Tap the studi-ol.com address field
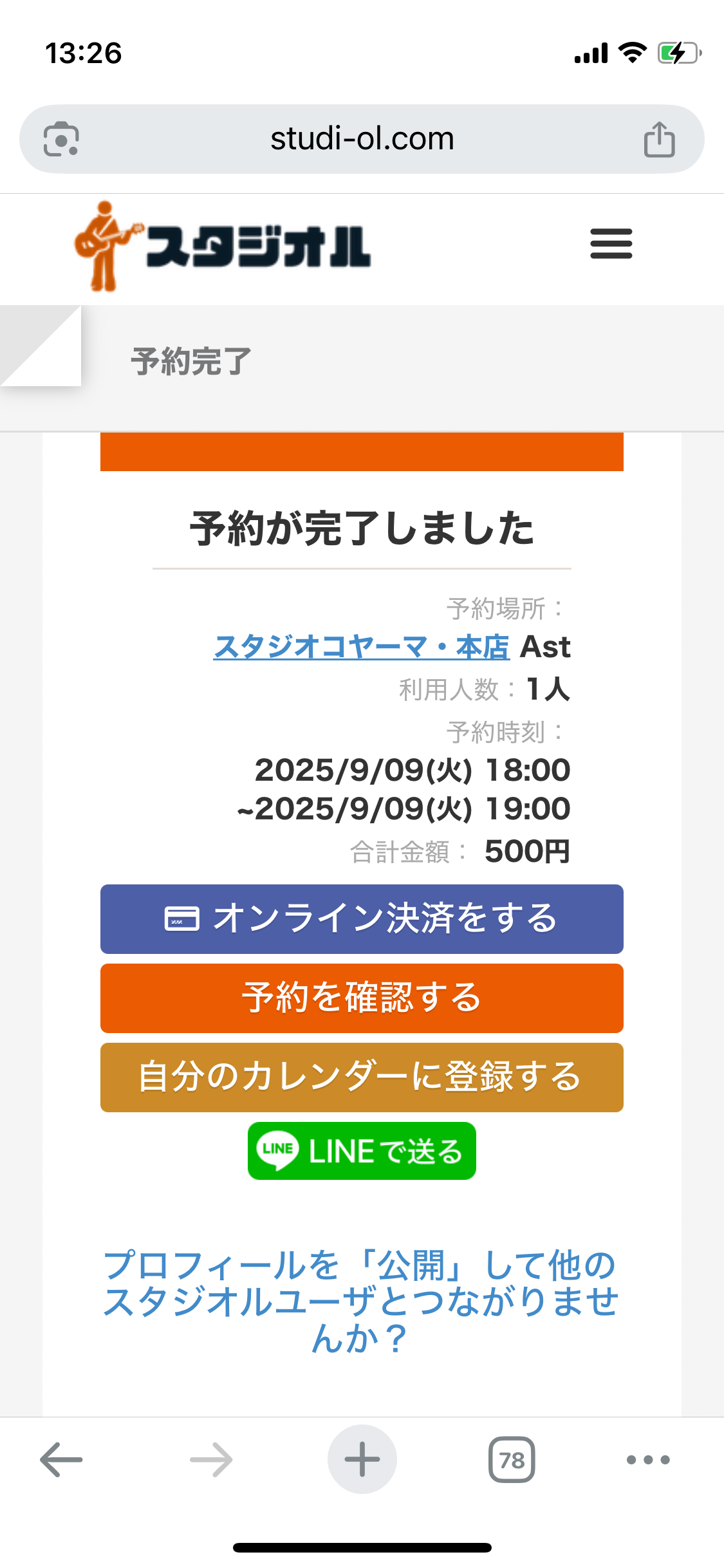 pos(362,139)
